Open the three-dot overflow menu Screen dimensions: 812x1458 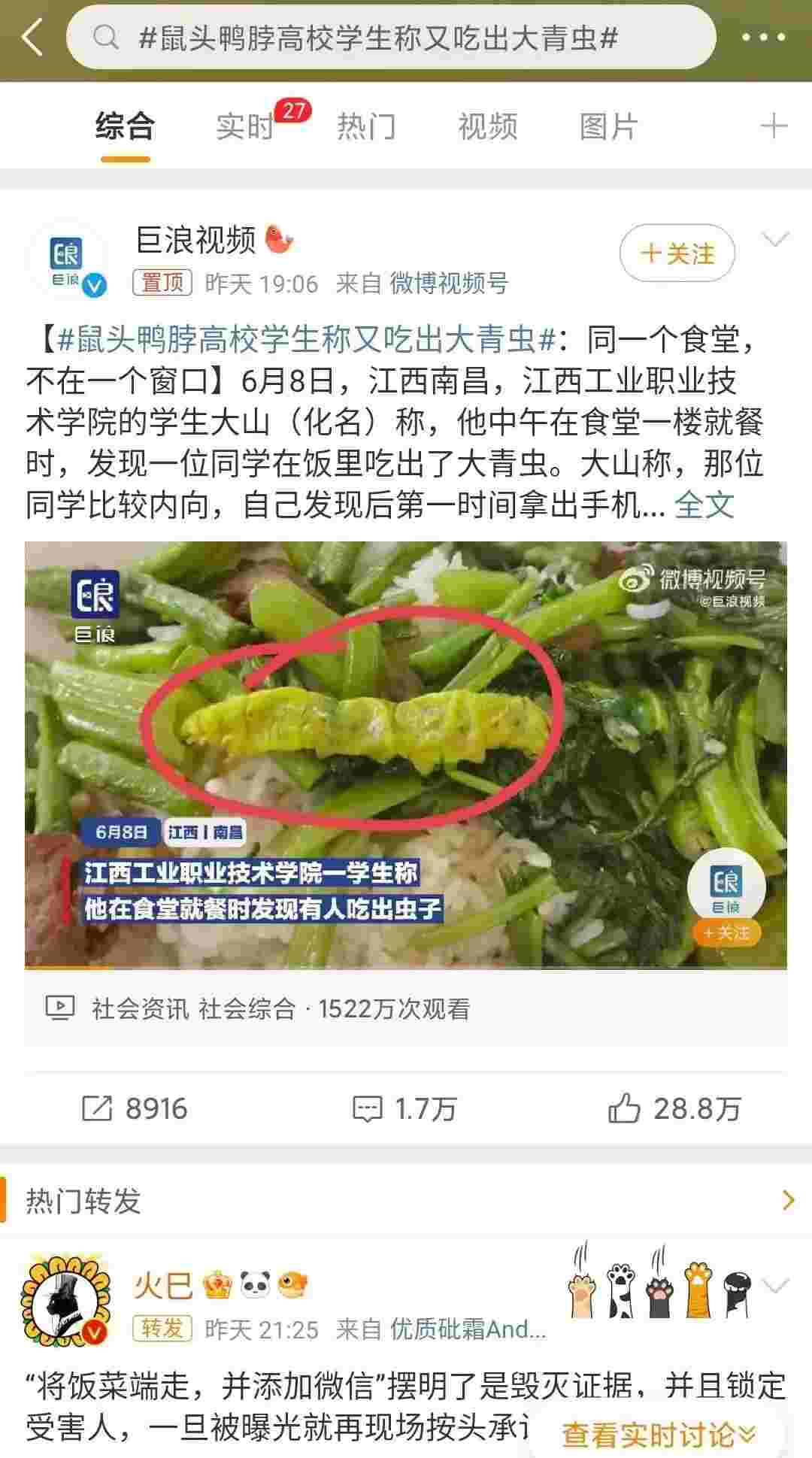click(763, 37)
